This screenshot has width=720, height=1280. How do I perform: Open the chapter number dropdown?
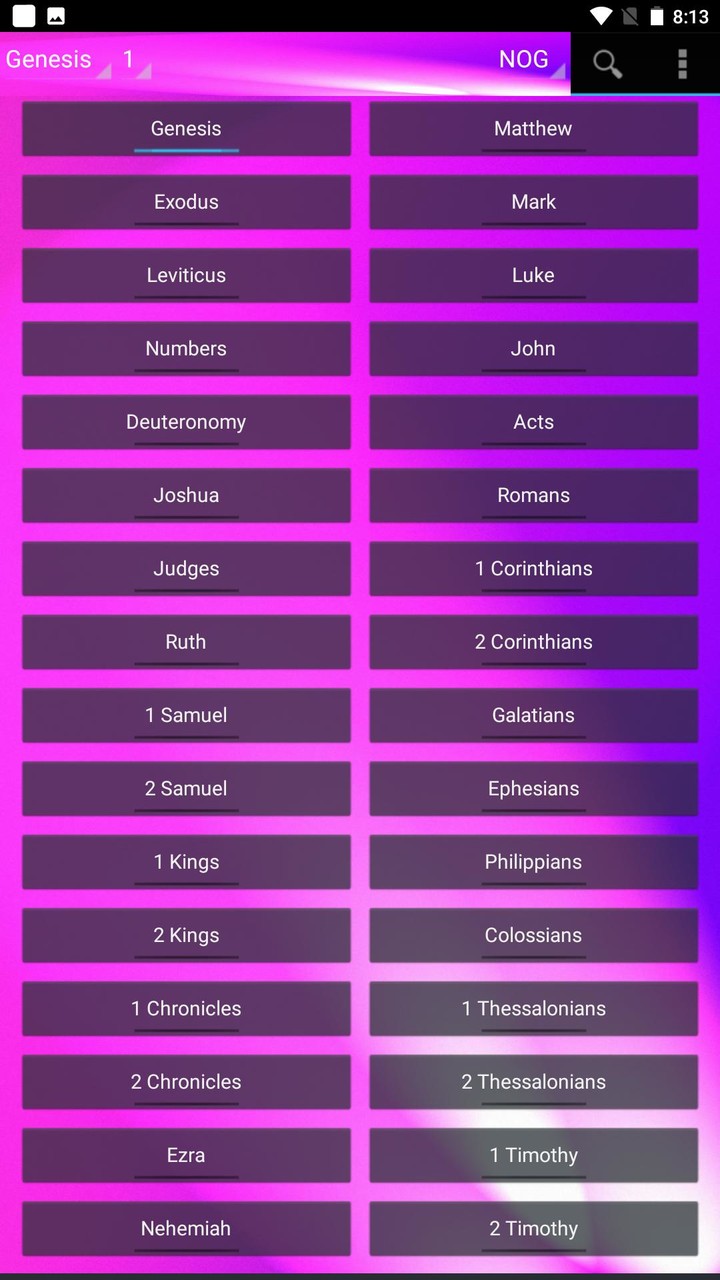click(x=133, y=60)
